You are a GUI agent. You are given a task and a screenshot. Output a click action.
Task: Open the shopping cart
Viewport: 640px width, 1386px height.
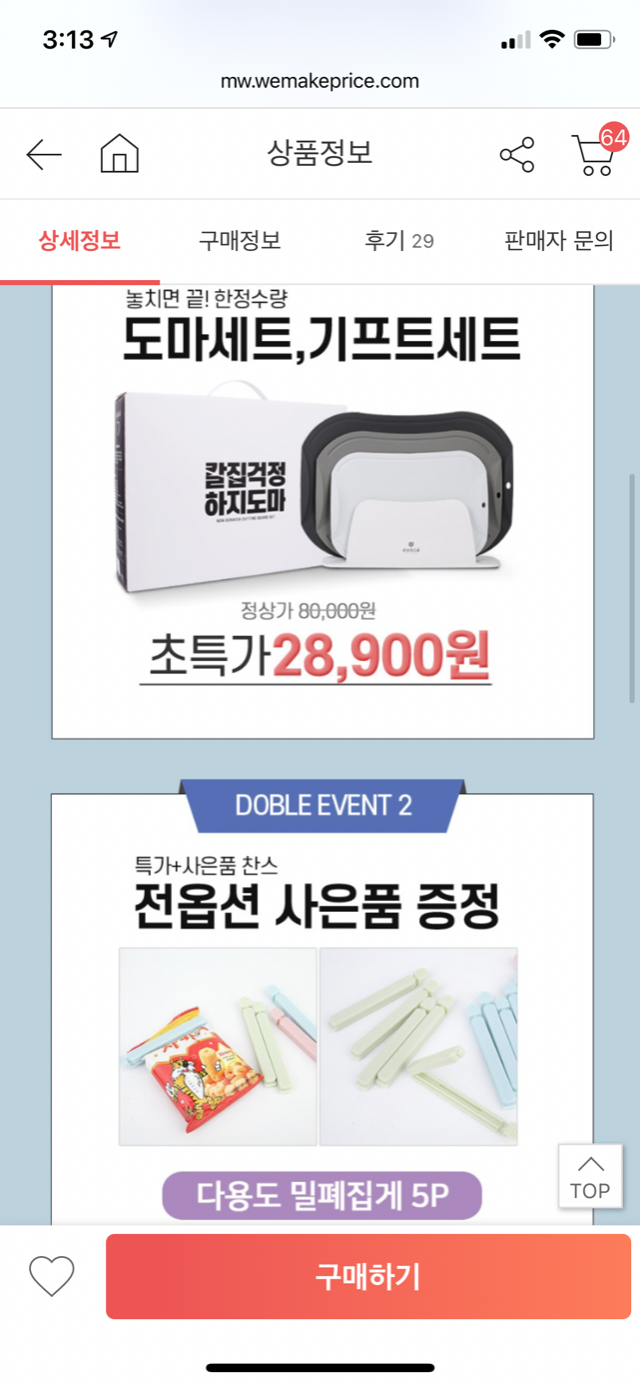click(596, 153)
